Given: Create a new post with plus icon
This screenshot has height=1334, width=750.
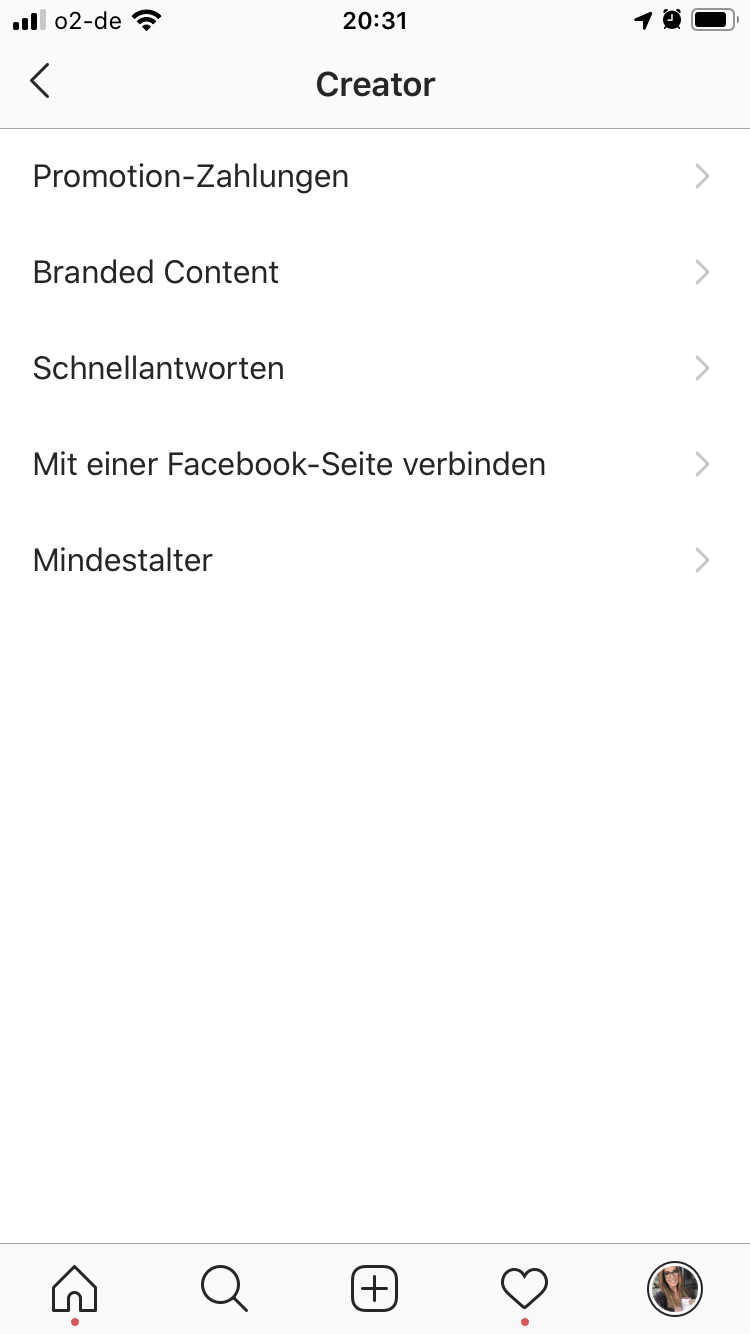Looking at the screenshot, I should click(x=375, y=1288).
